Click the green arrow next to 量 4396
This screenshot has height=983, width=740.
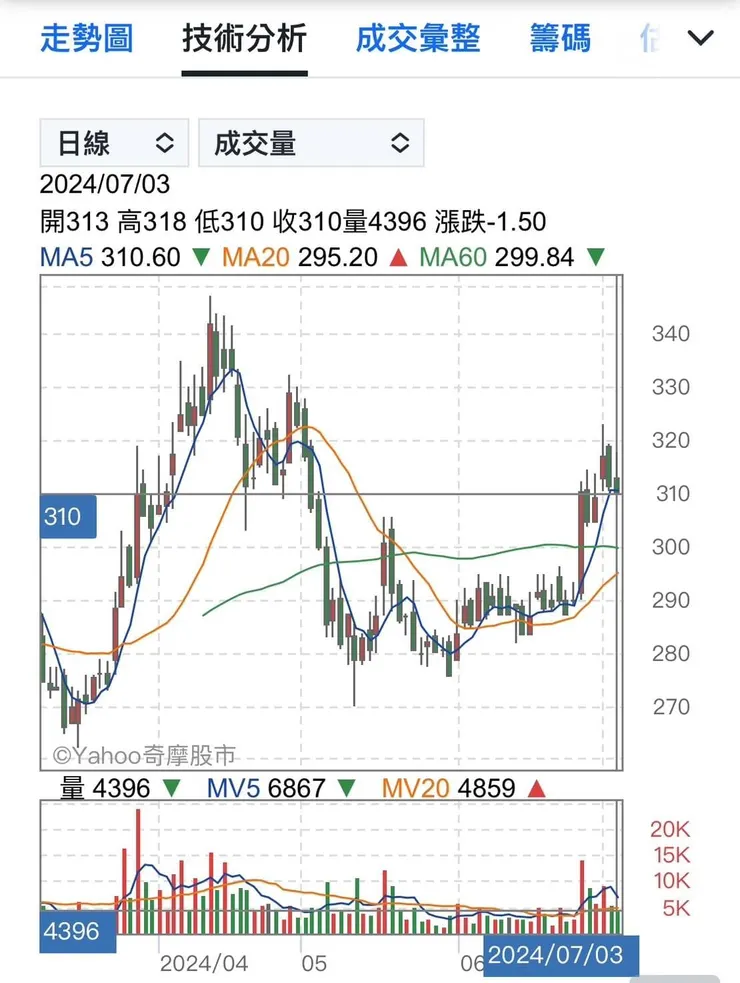point(172,789)
